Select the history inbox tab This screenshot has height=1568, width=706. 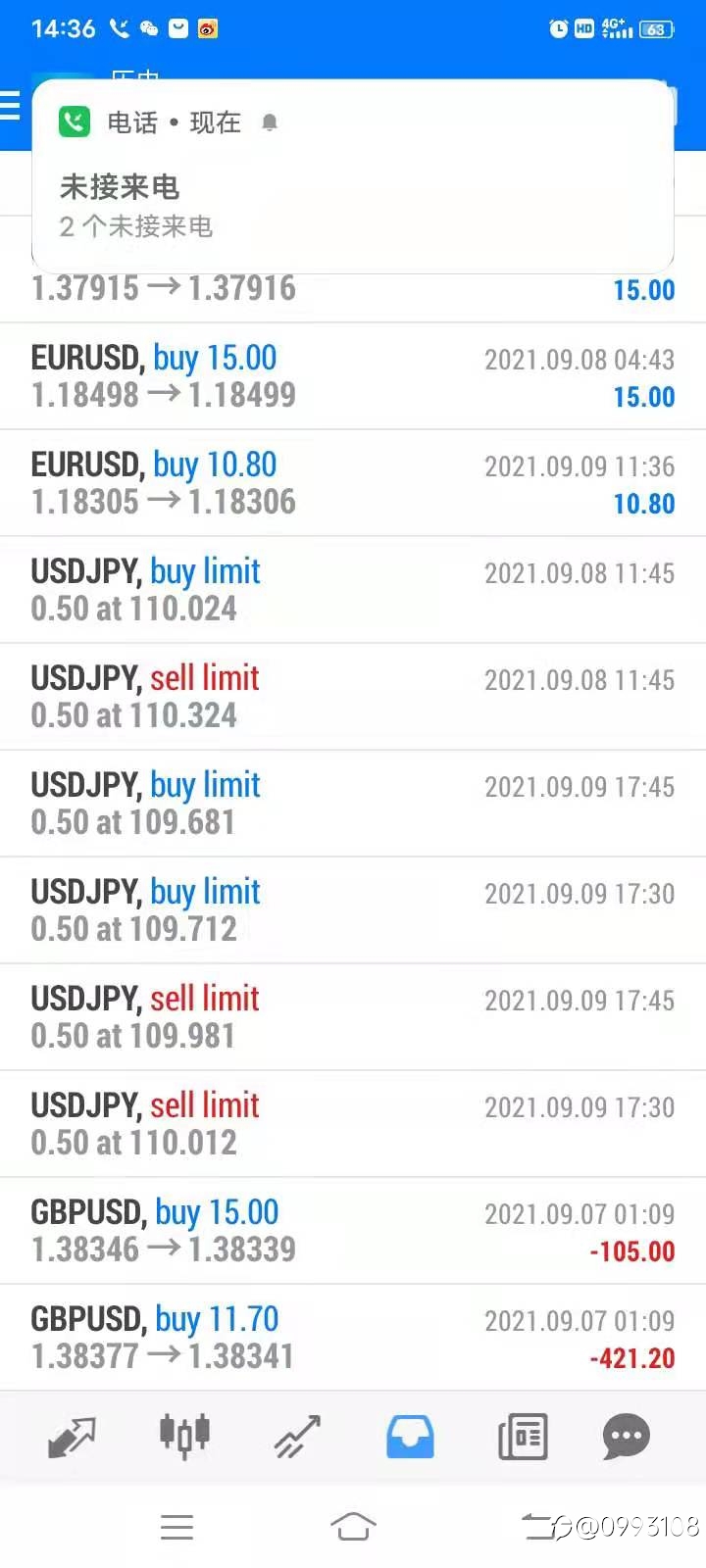pos(410,1437)
